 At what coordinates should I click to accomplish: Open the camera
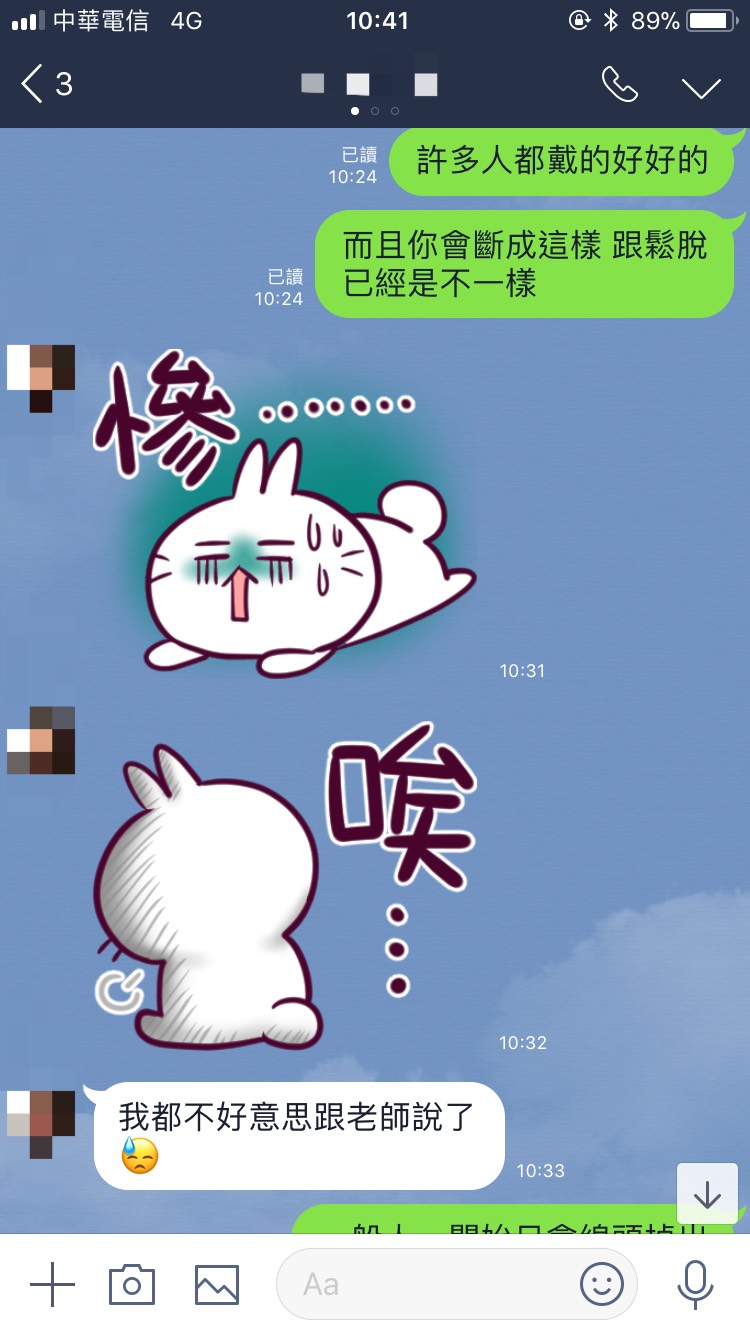click(132, 1284)
